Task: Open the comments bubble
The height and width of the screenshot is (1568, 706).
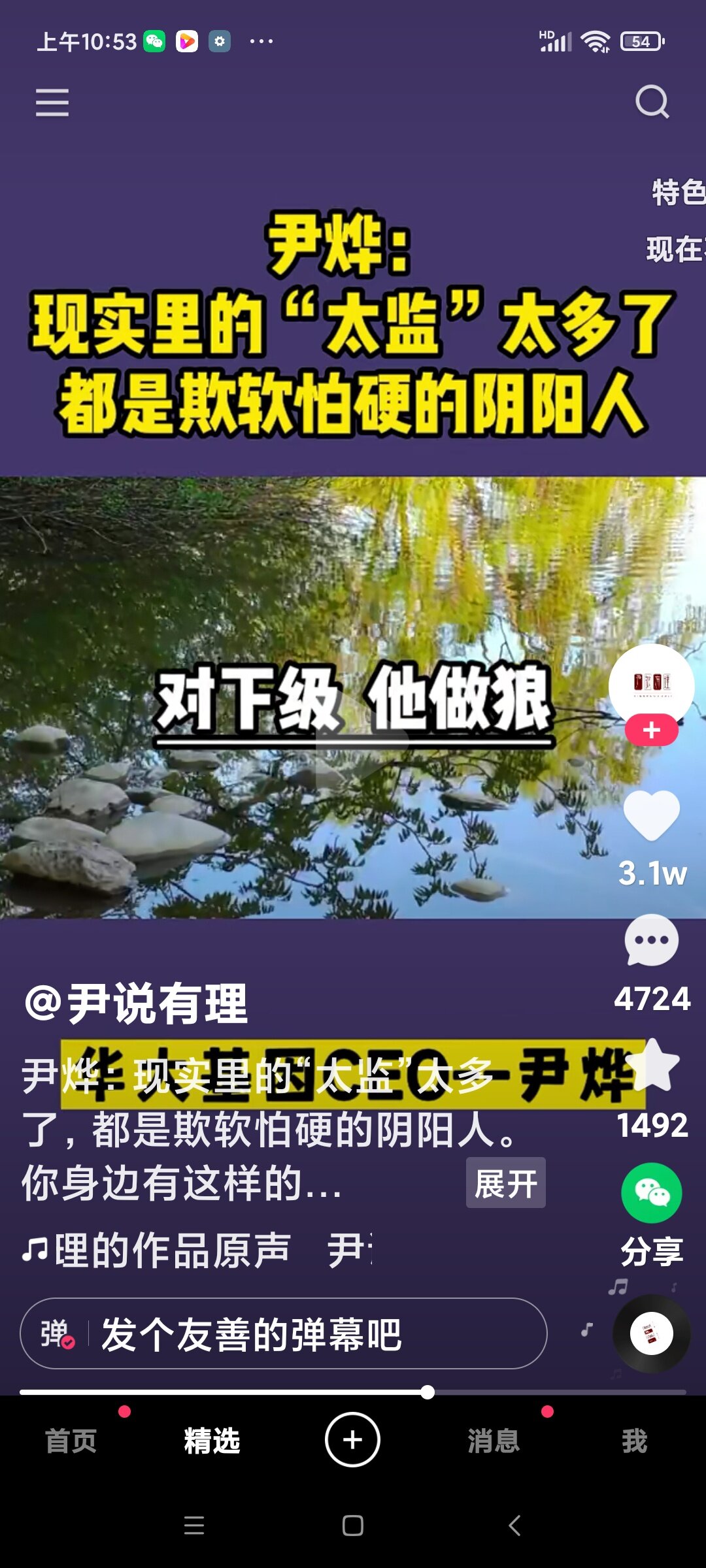Action: [x=651, y=941]
